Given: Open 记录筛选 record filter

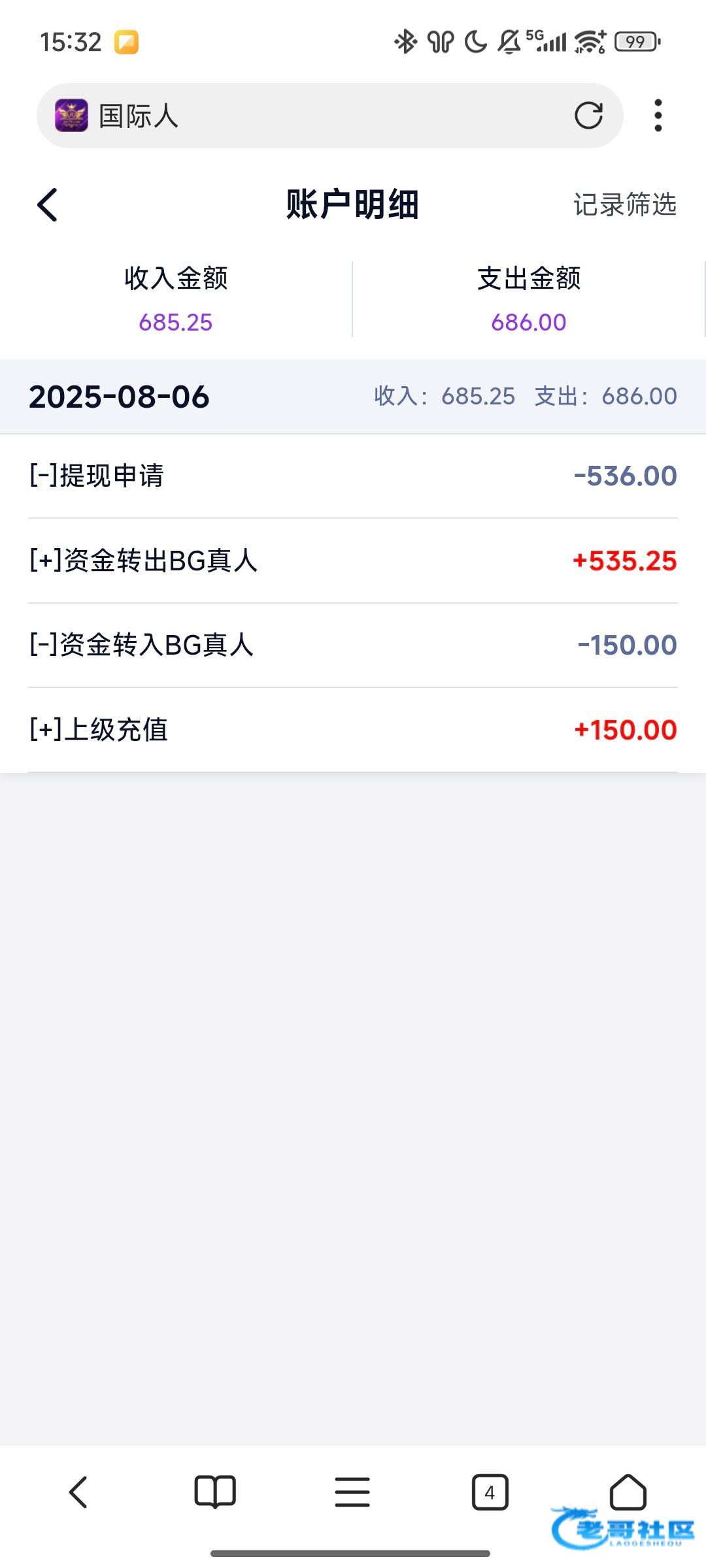Looking at the screenshot, I should [x=625, y=204].
